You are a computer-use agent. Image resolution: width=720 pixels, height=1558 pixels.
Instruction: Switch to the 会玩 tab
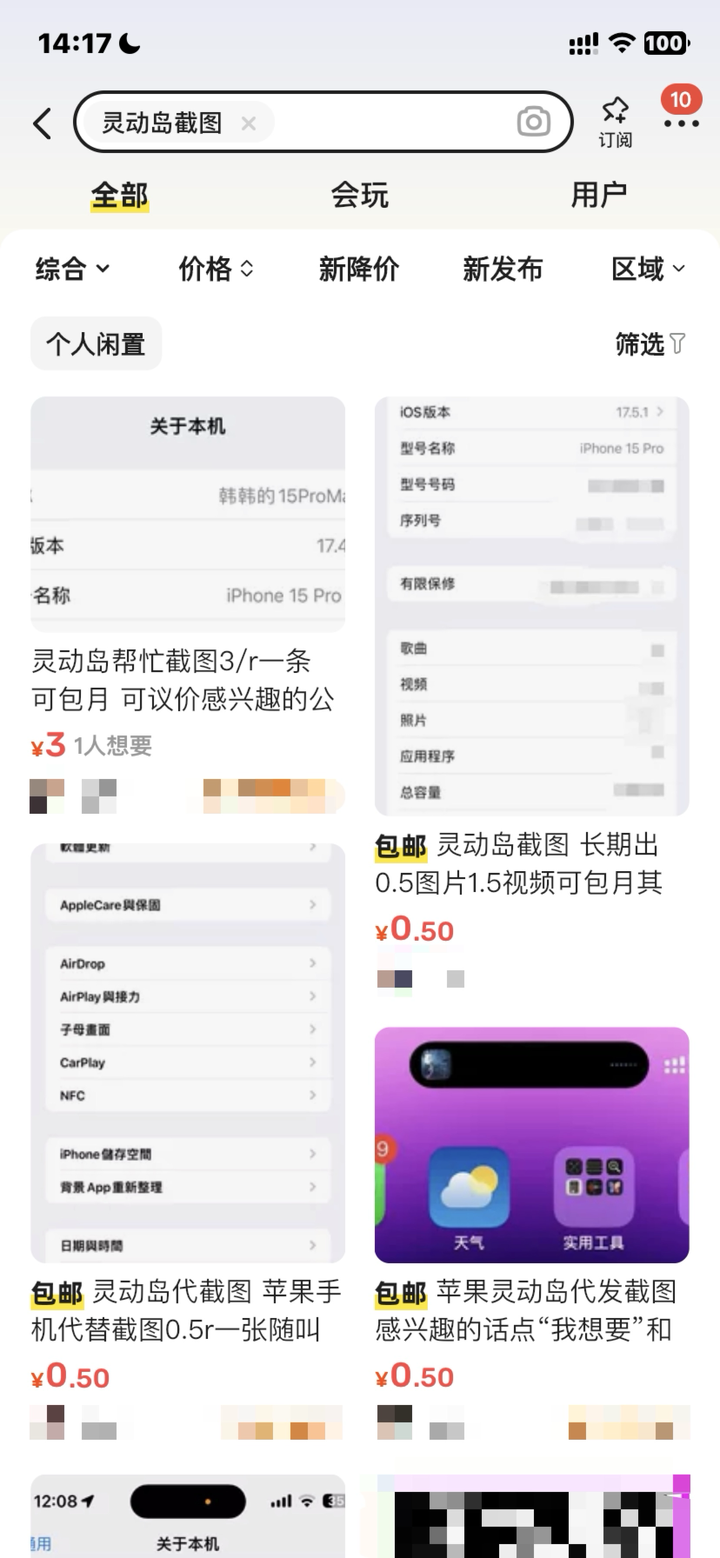click(x=359, y=194)
